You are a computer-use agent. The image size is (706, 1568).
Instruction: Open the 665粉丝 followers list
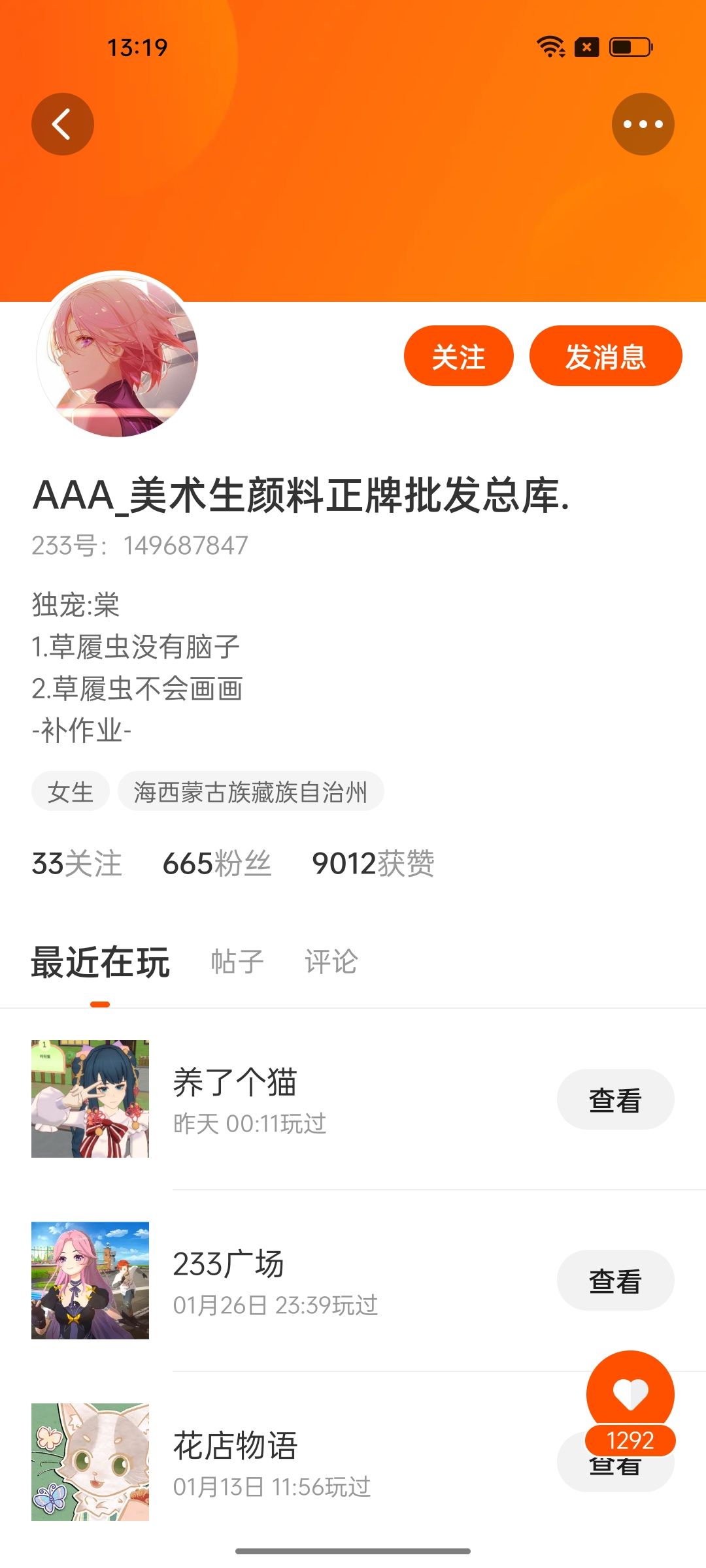tap(217, 864)
